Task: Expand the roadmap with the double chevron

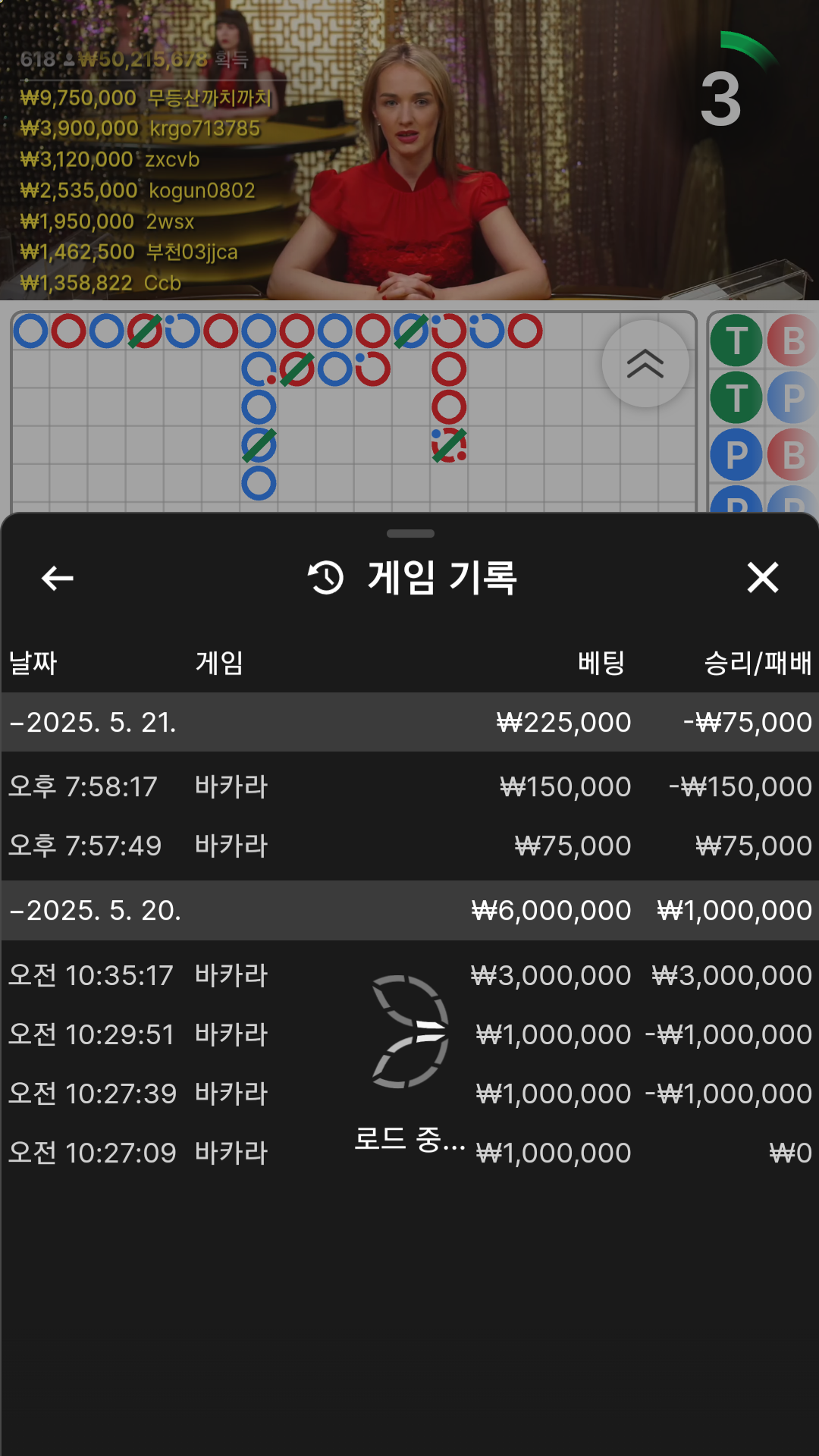Action: (645, 364)
